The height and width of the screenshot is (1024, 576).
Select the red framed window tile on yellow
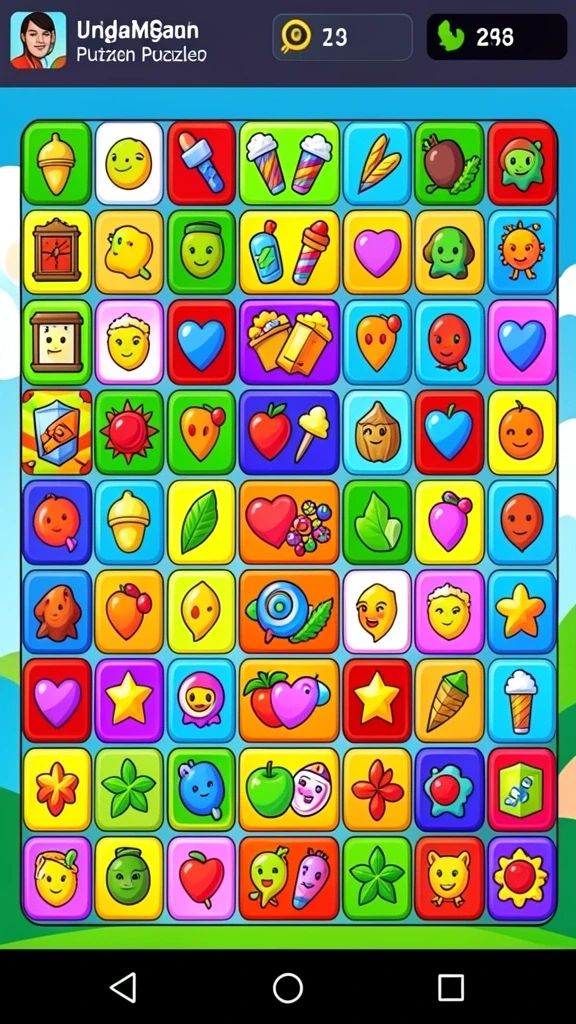tap(57, 252)
